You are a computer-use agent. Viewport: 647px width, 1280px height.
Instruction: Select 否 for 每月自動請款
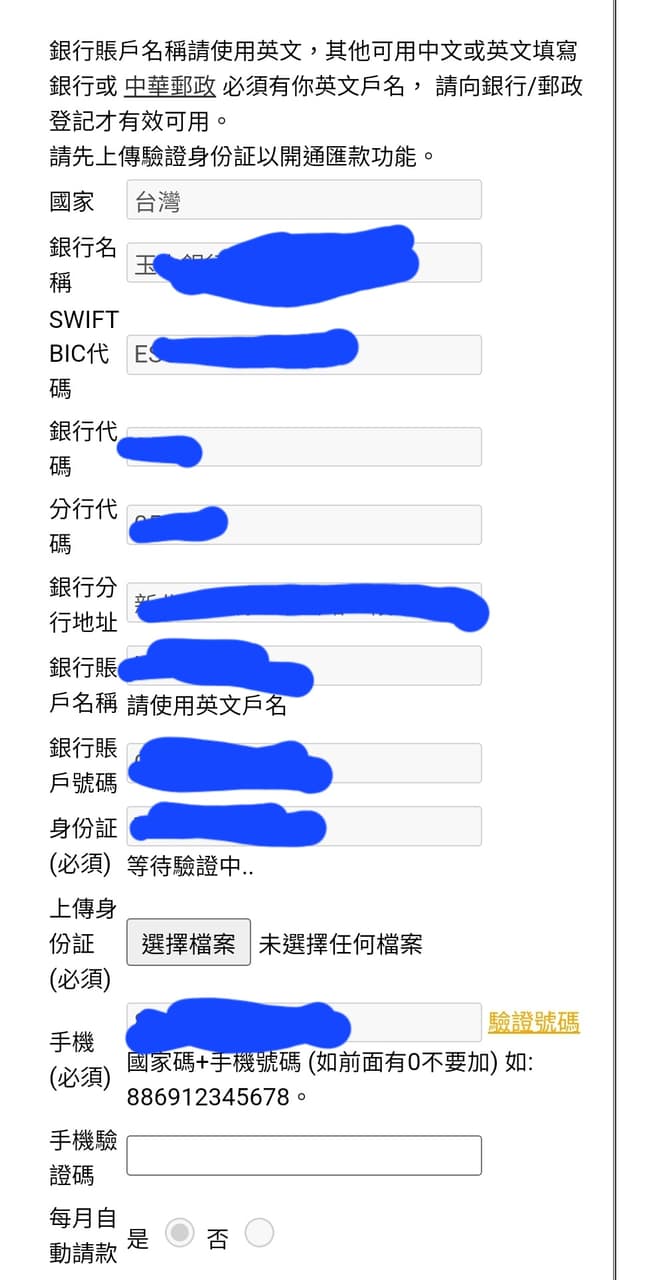coord(259,1234)
